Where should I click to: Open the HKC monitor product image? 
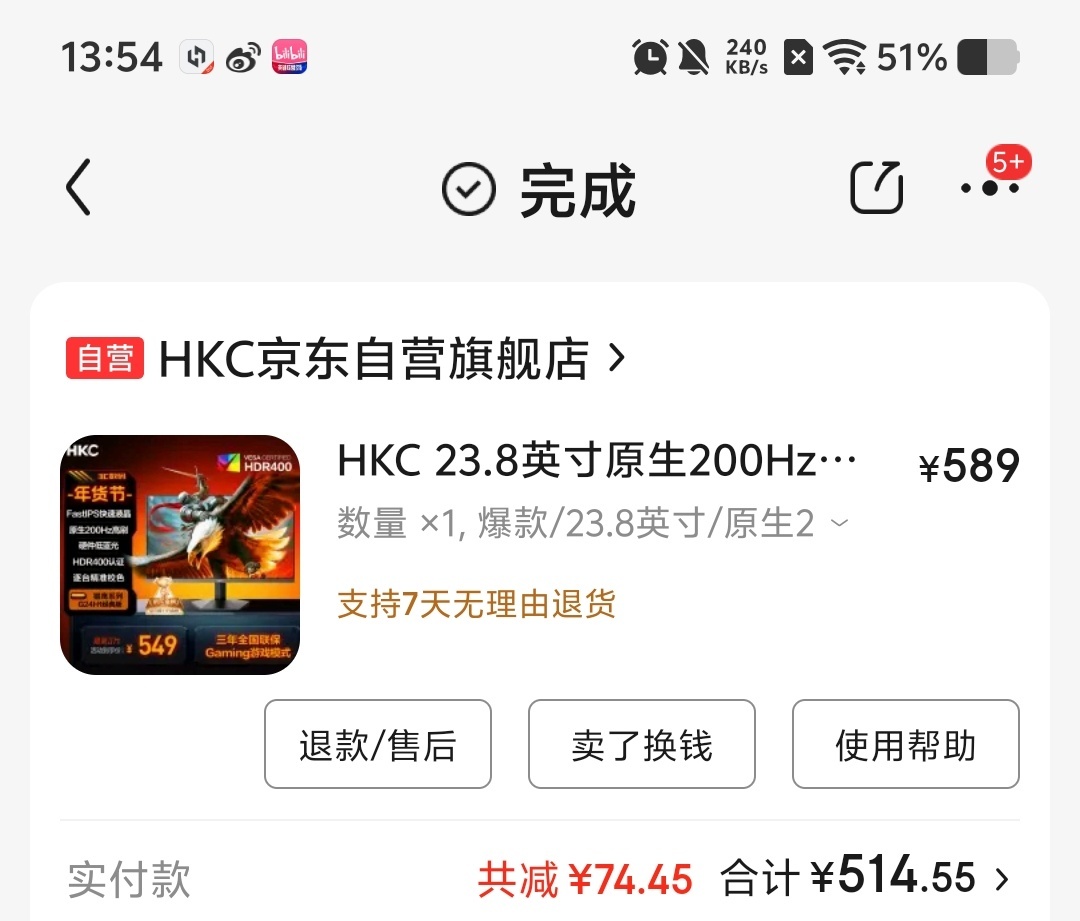point(180,555)
